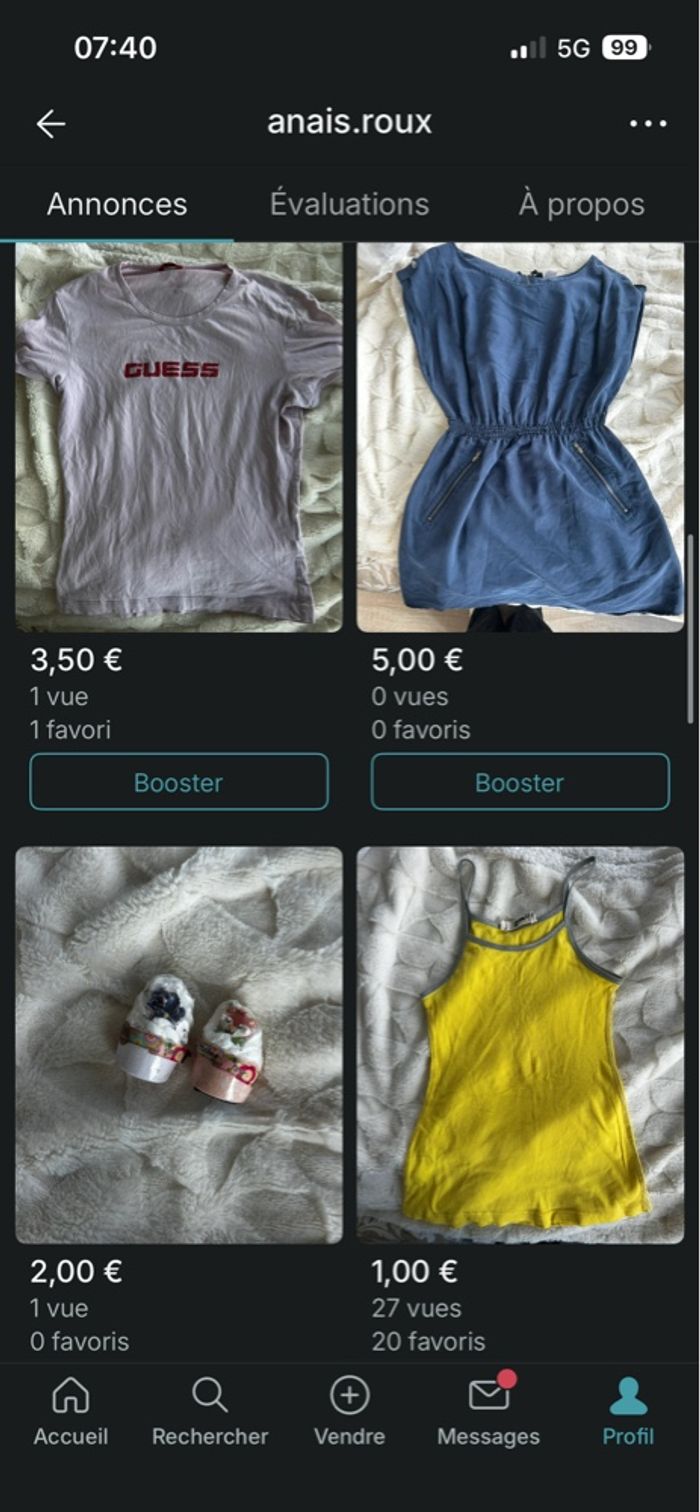The image size is (700, 1512).
Task: View the yellow tank top listing
Action: coord(520,1045)
